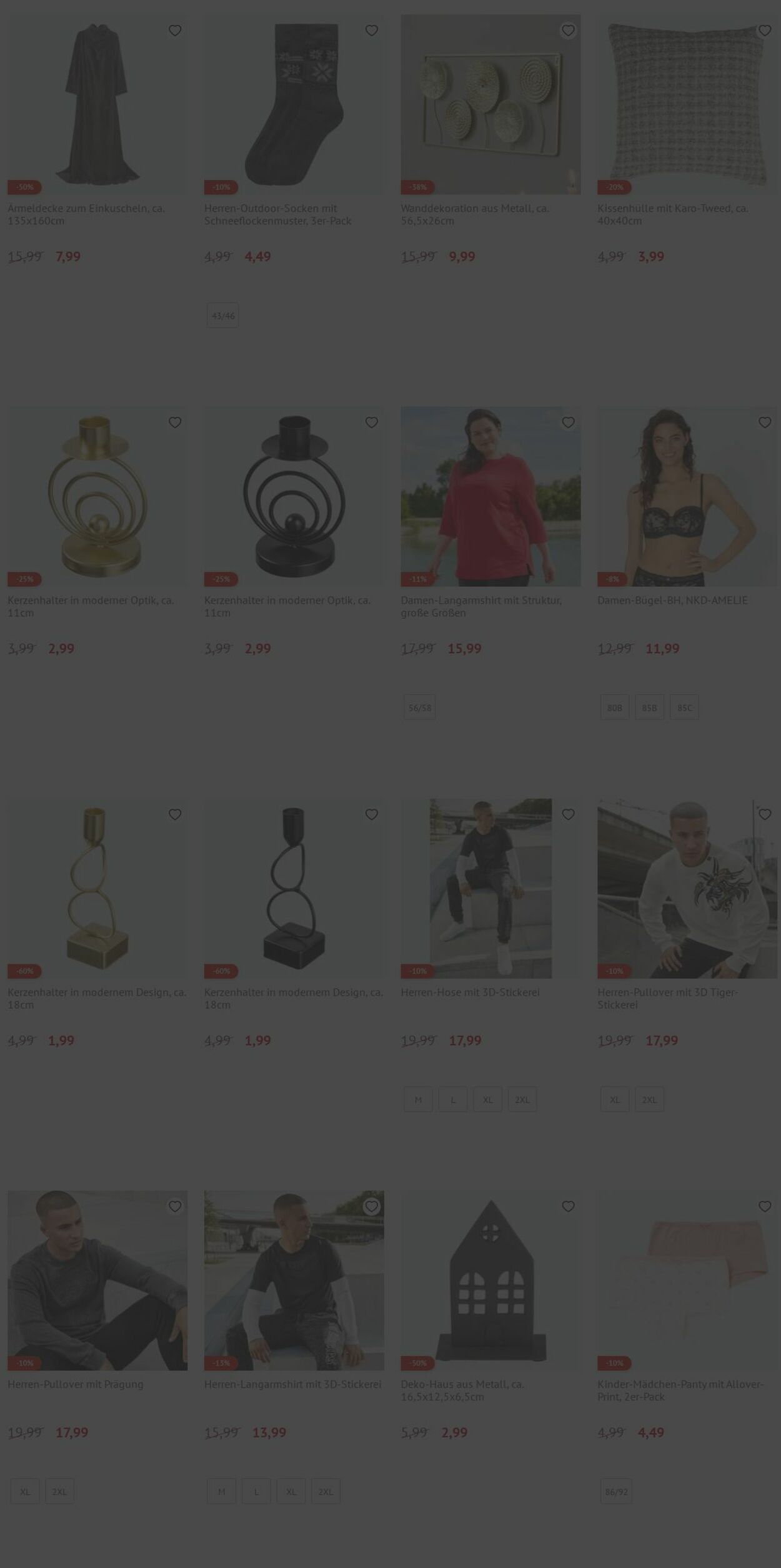Screen dimensions: 781x1568
Task: Wishlist the Deko-Haus aus Metall
Action: coord(568,1207)
